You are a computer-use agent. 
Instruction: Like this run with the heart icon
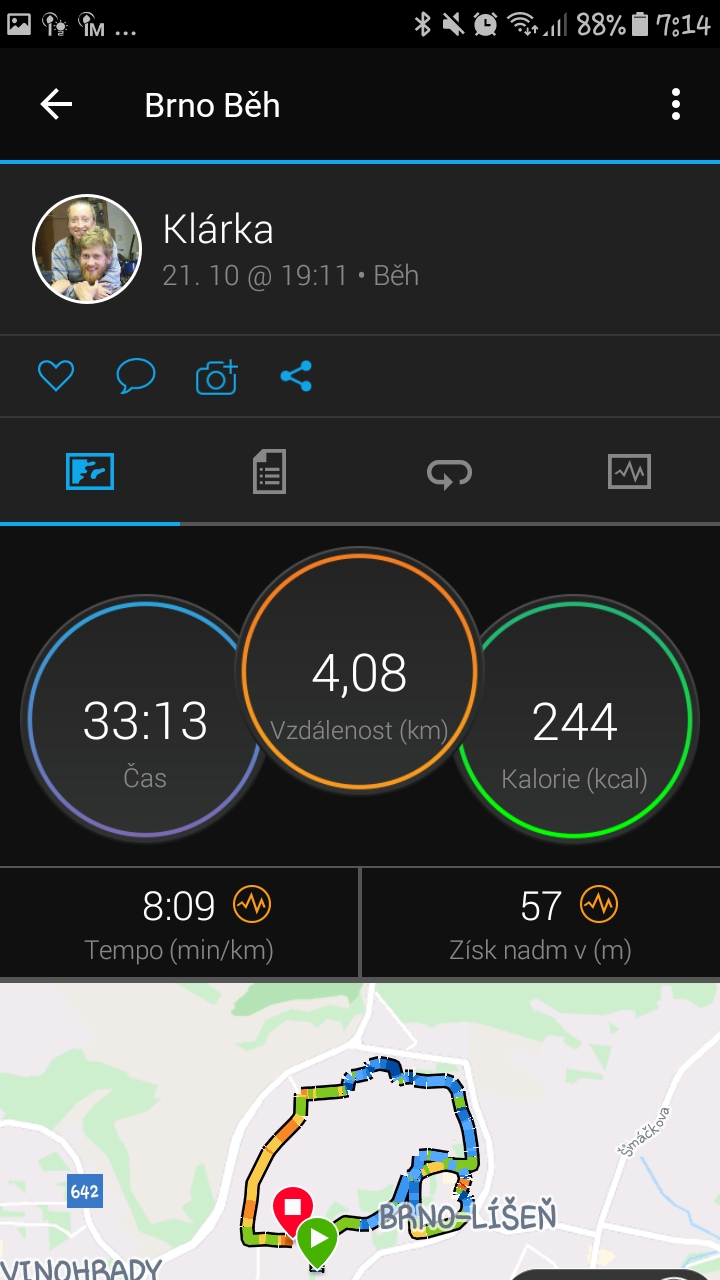pos(56,376)
